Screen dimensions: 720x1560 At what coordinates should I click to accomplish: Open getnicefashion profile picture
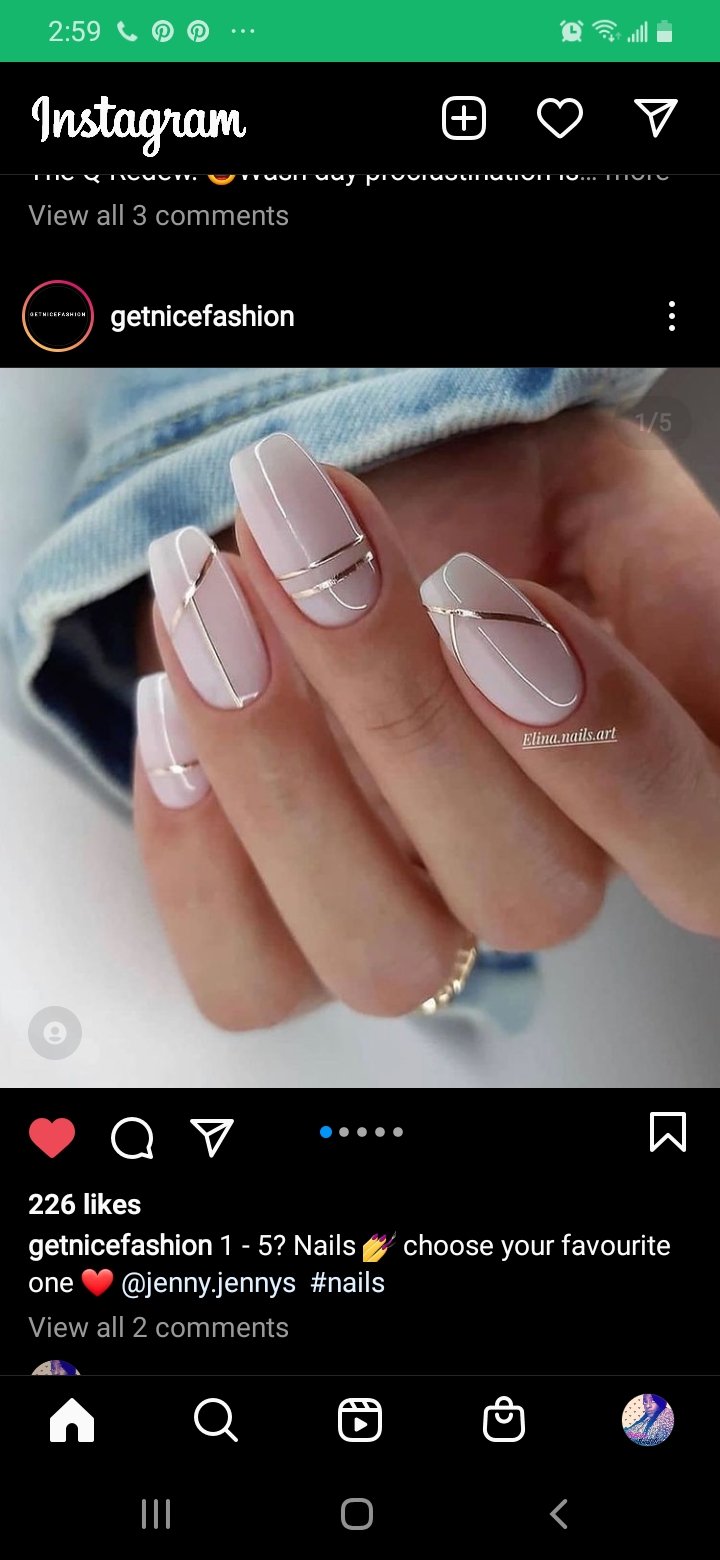click(57, 316)
